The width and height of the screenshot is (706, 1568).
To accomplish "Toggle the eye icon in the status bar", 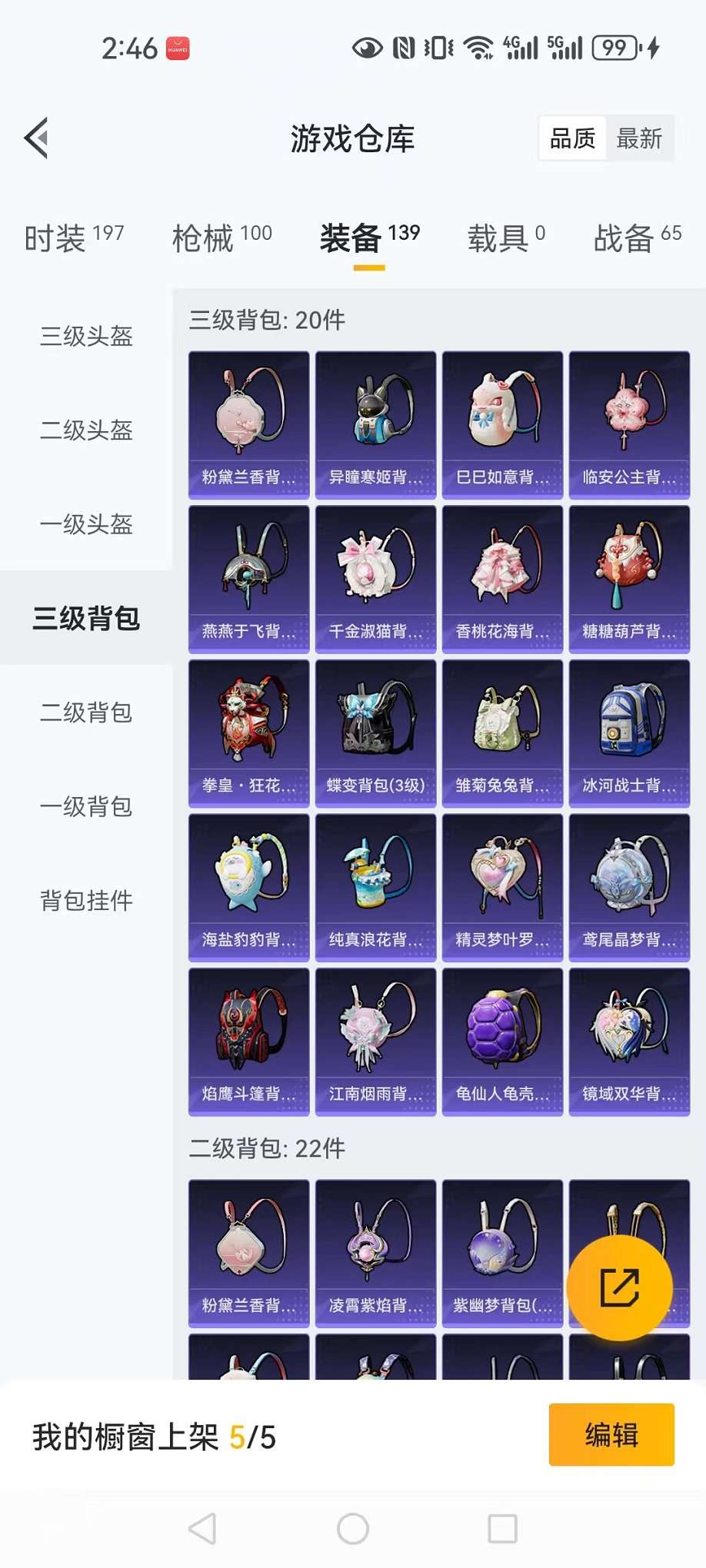I will point(367,48).
